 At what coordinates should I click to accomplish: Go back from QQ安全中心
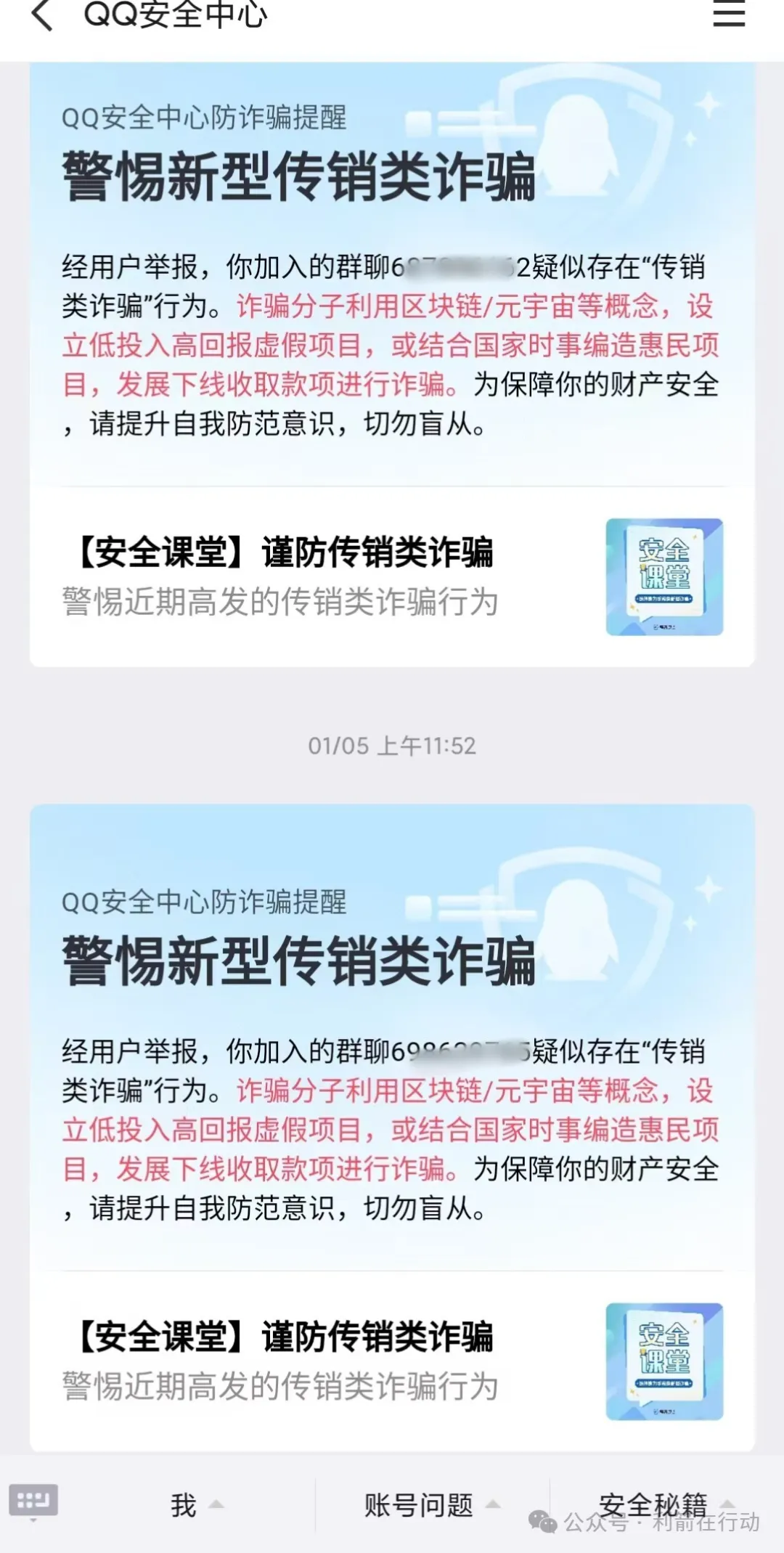coord(42,15)
